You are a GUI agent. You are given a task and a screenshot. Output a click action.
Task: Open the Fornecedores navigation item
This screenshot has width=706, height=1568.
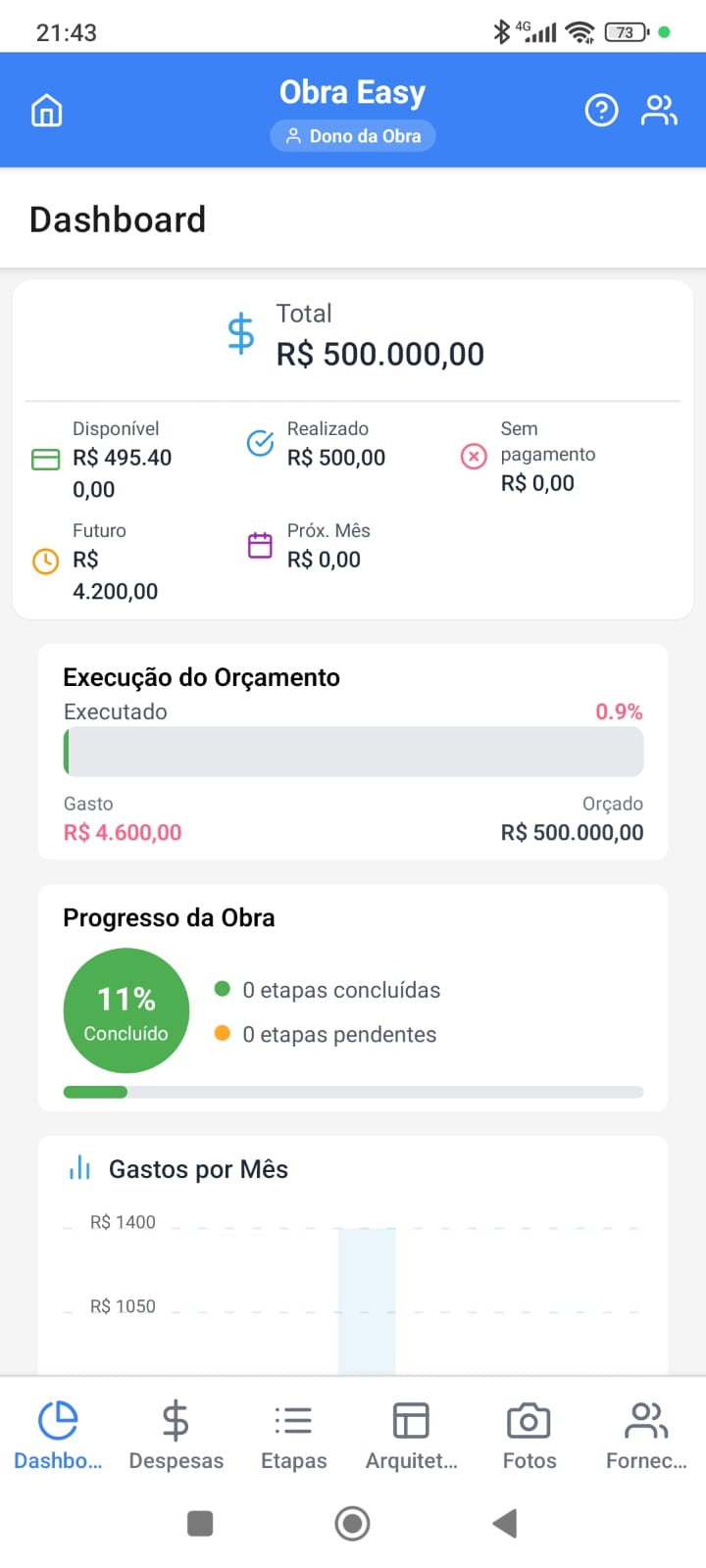point(646,1433)
